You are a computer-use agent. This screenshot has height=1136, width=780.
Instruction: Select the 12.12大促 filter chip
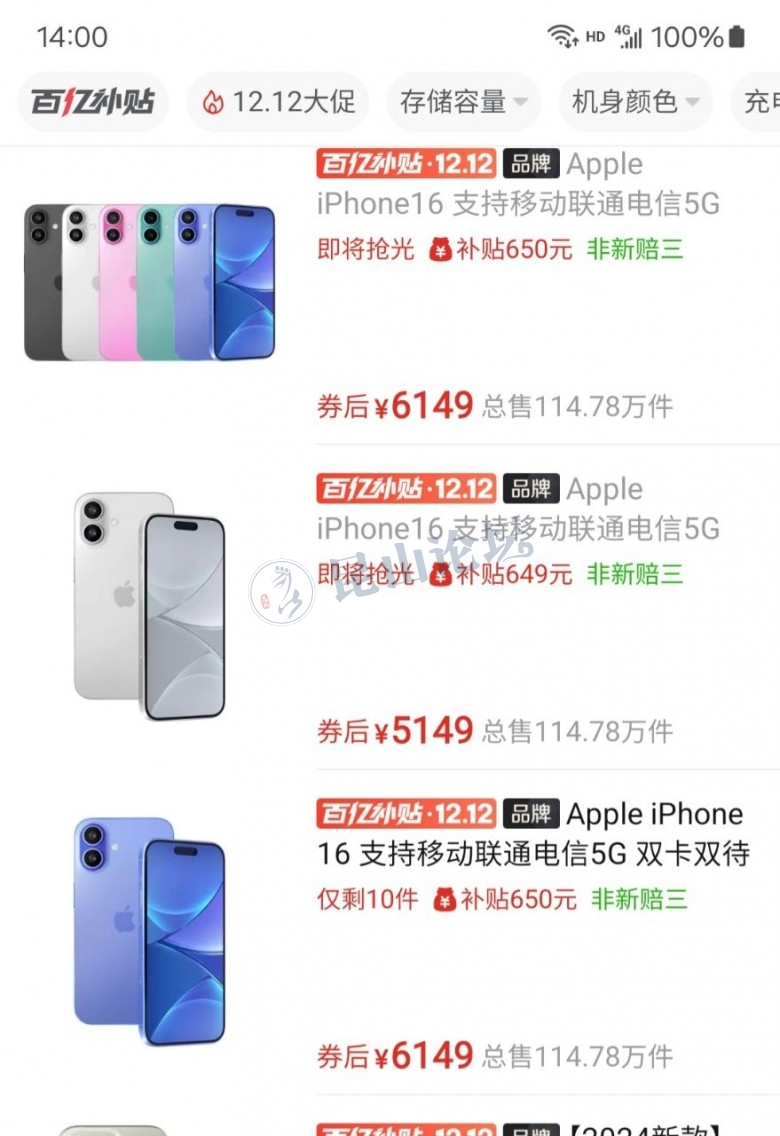pyautogui.click(x=278, y=102)
